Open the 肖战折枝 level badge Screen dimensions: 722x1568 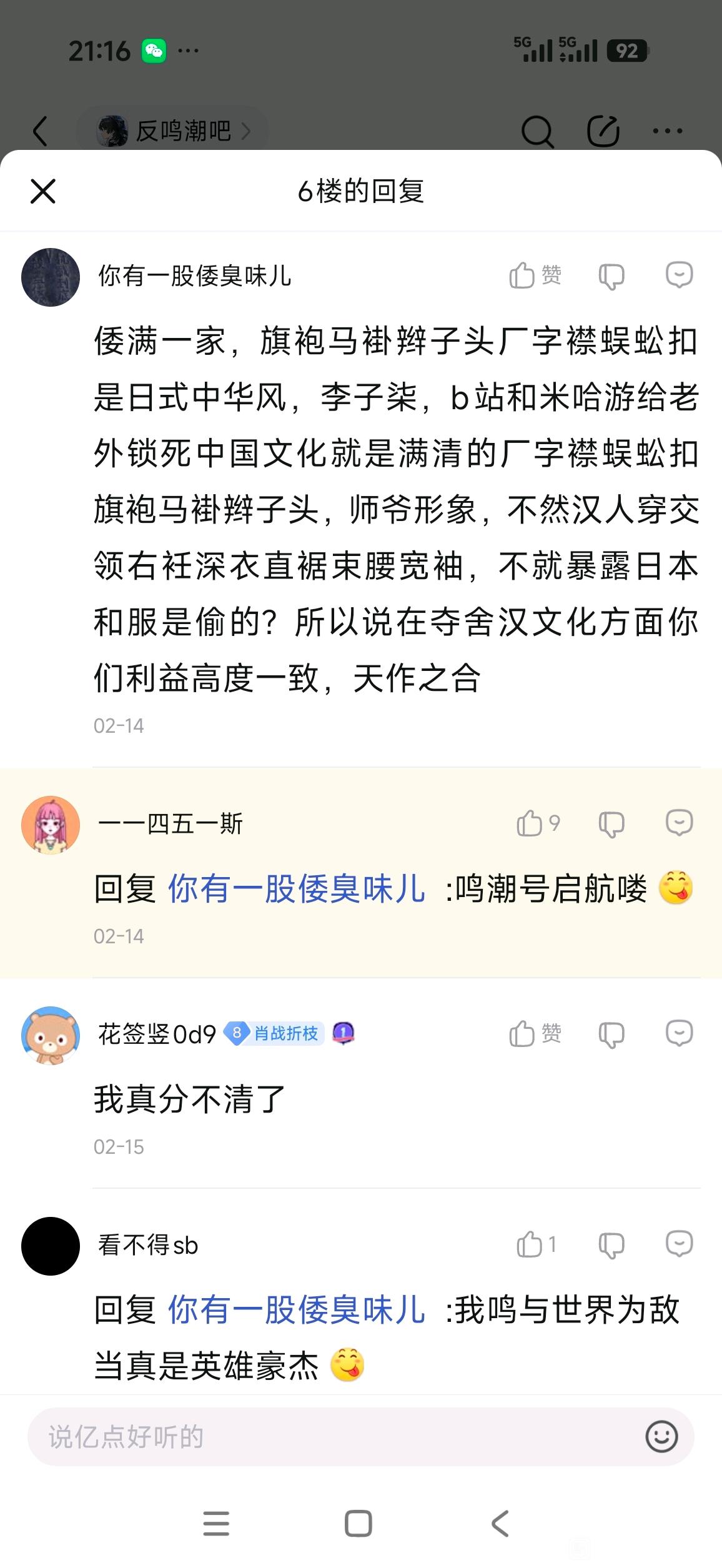(274, 1033)
